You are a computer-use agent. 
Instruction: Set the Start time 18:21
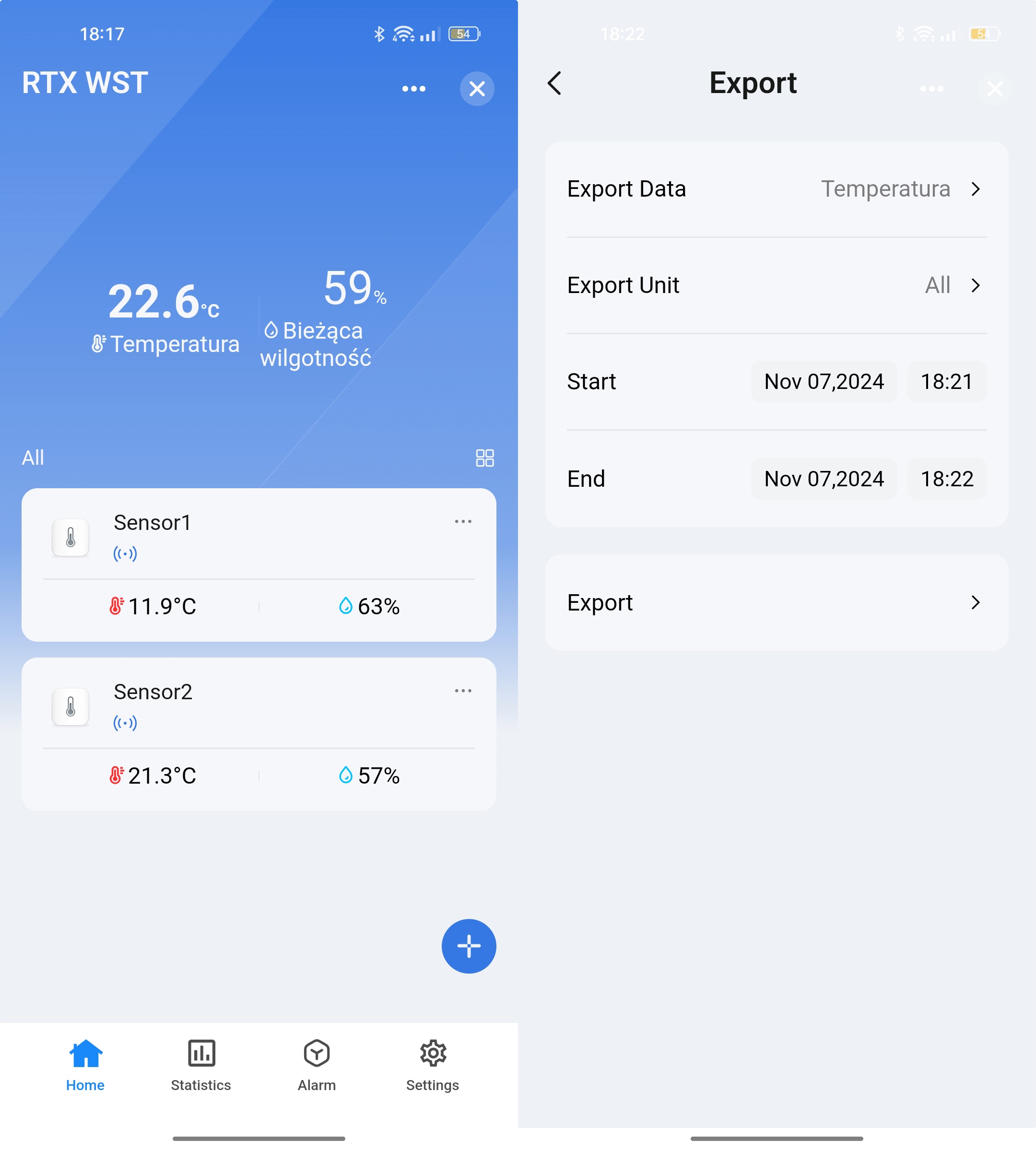[x=947, y=381]
